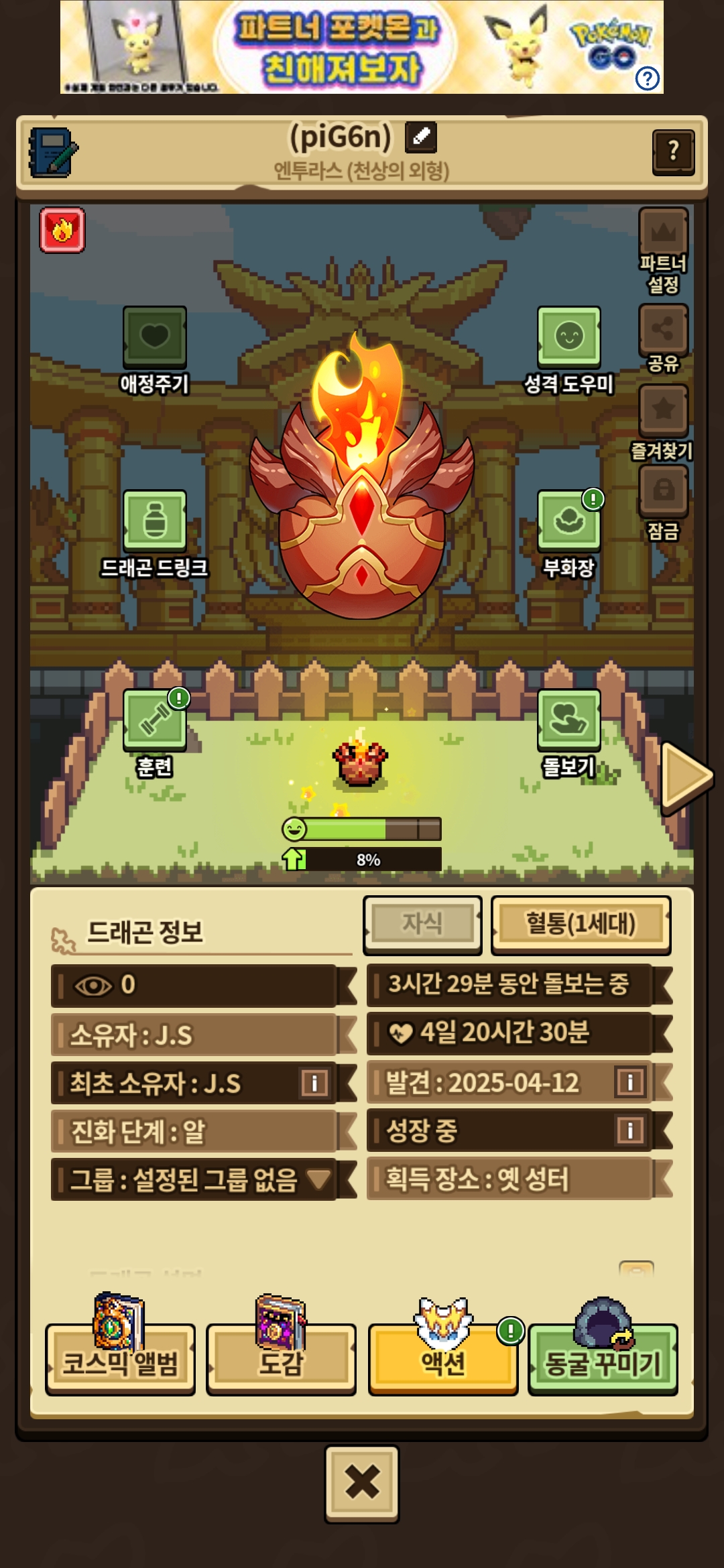
Task: Tap the fire element icon
Action: [62, 230]
